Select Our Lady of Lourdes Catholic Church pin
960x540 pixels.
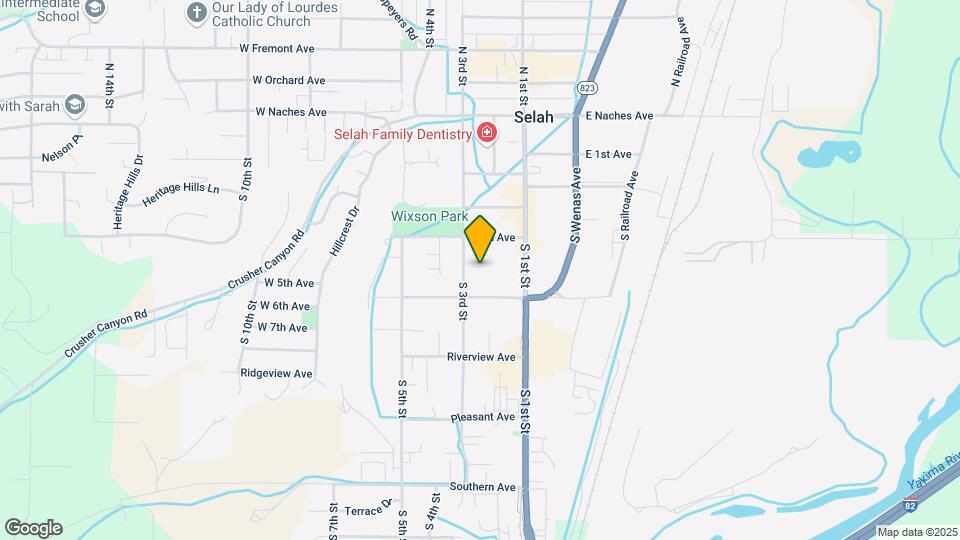pyautogui.click(x=197, y=12)
